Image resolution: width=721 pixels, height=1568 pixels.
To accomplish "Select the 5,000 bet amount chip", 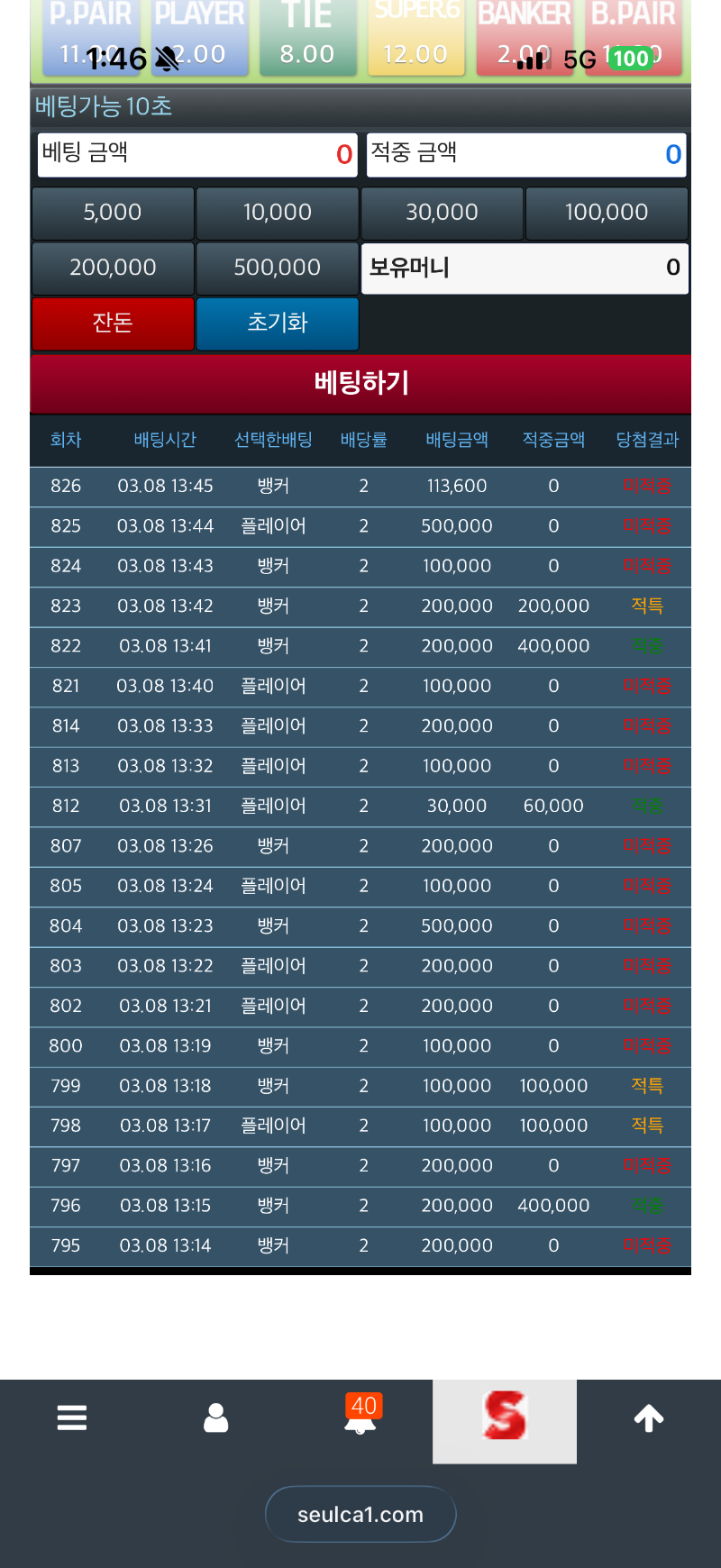I will coord(113,213).
